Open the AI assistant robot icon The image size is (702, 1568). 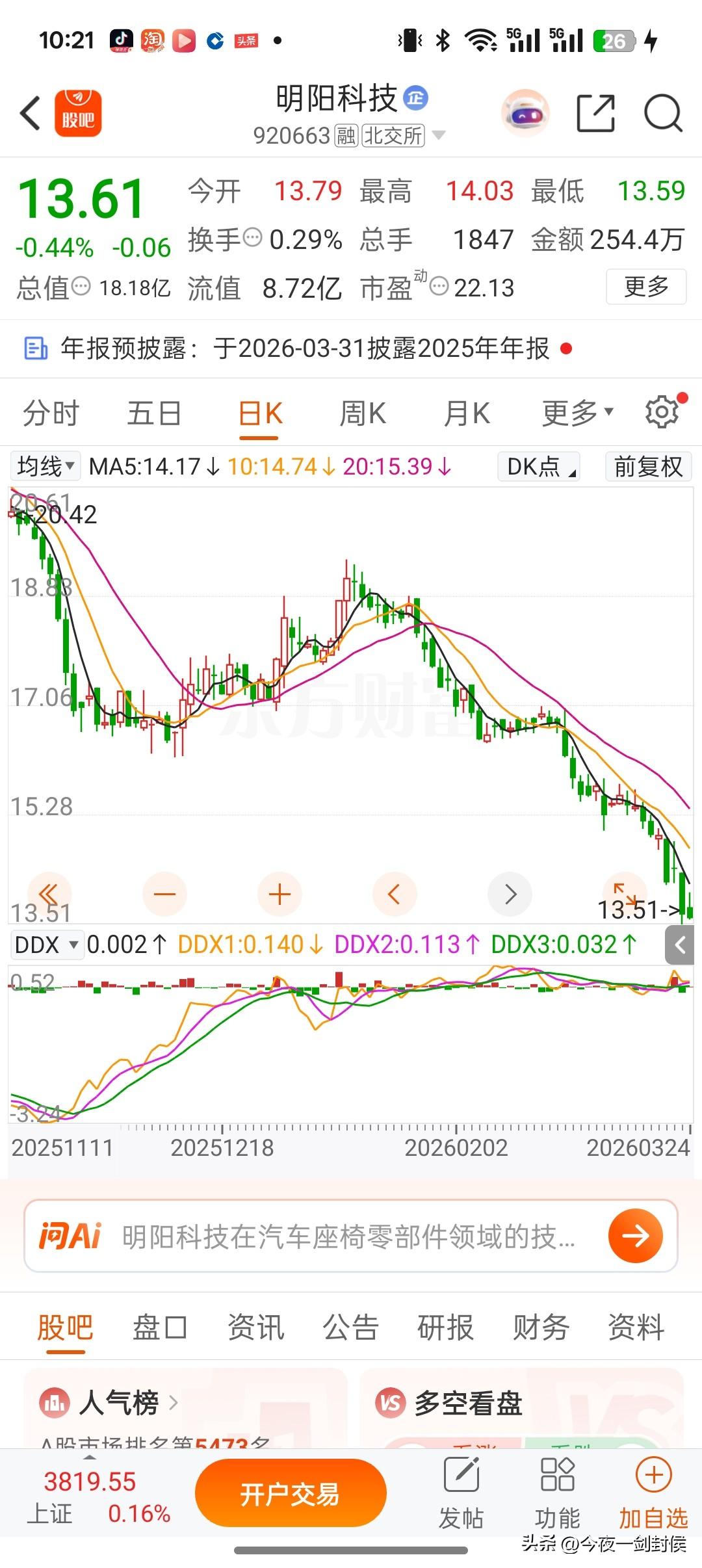coord(524,113)
